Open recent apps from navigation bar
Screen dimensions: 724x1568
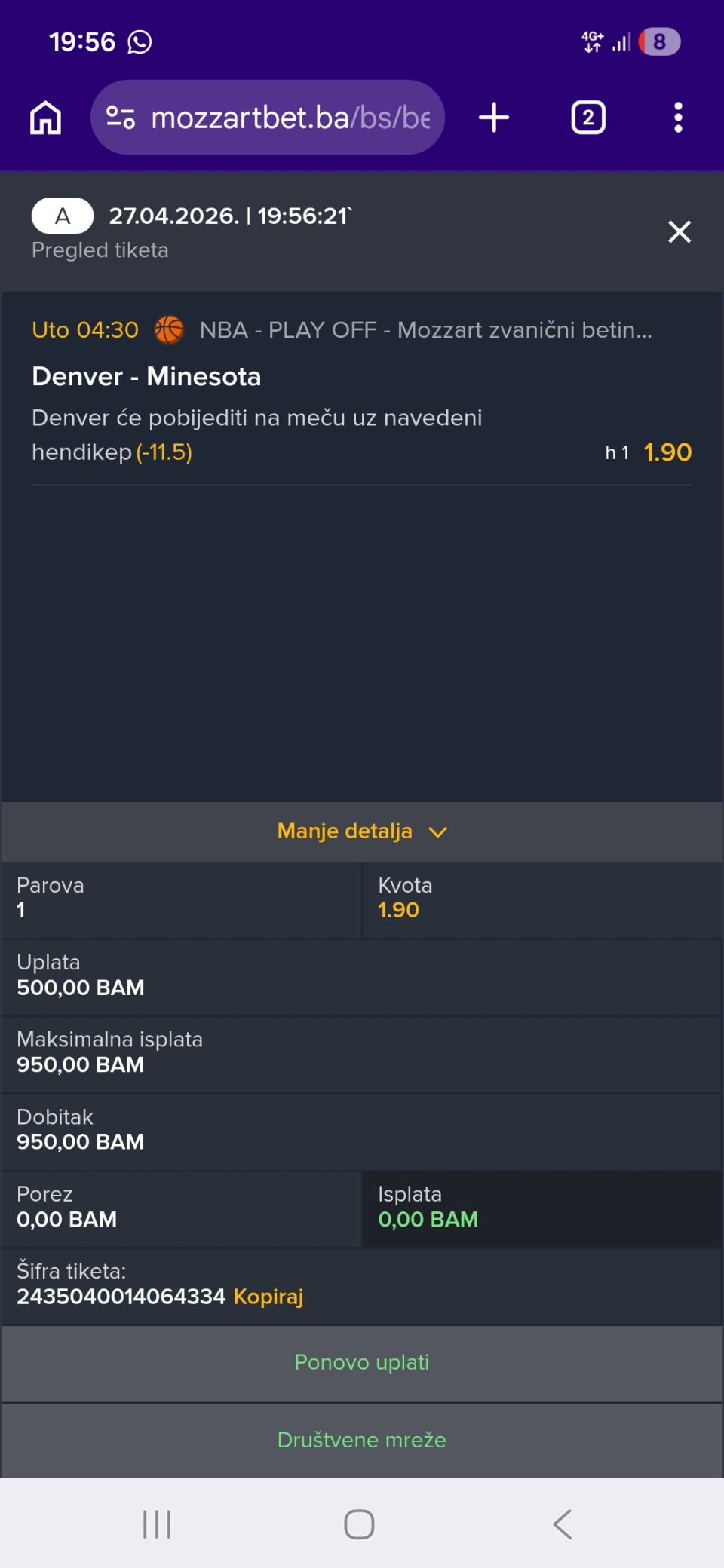point(157,1524)
